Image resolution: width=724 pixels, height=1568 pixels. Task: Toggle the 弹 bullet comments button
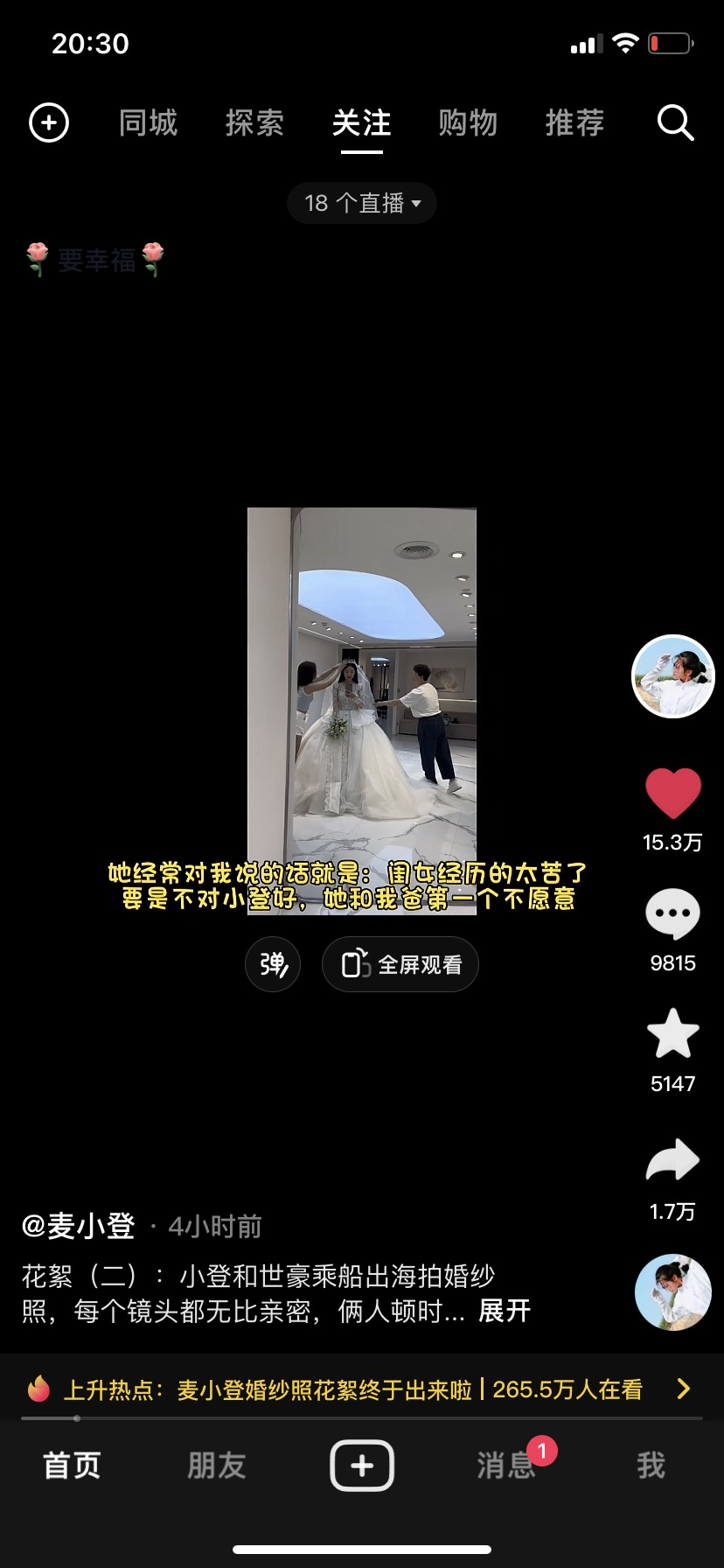click(273, 964)
